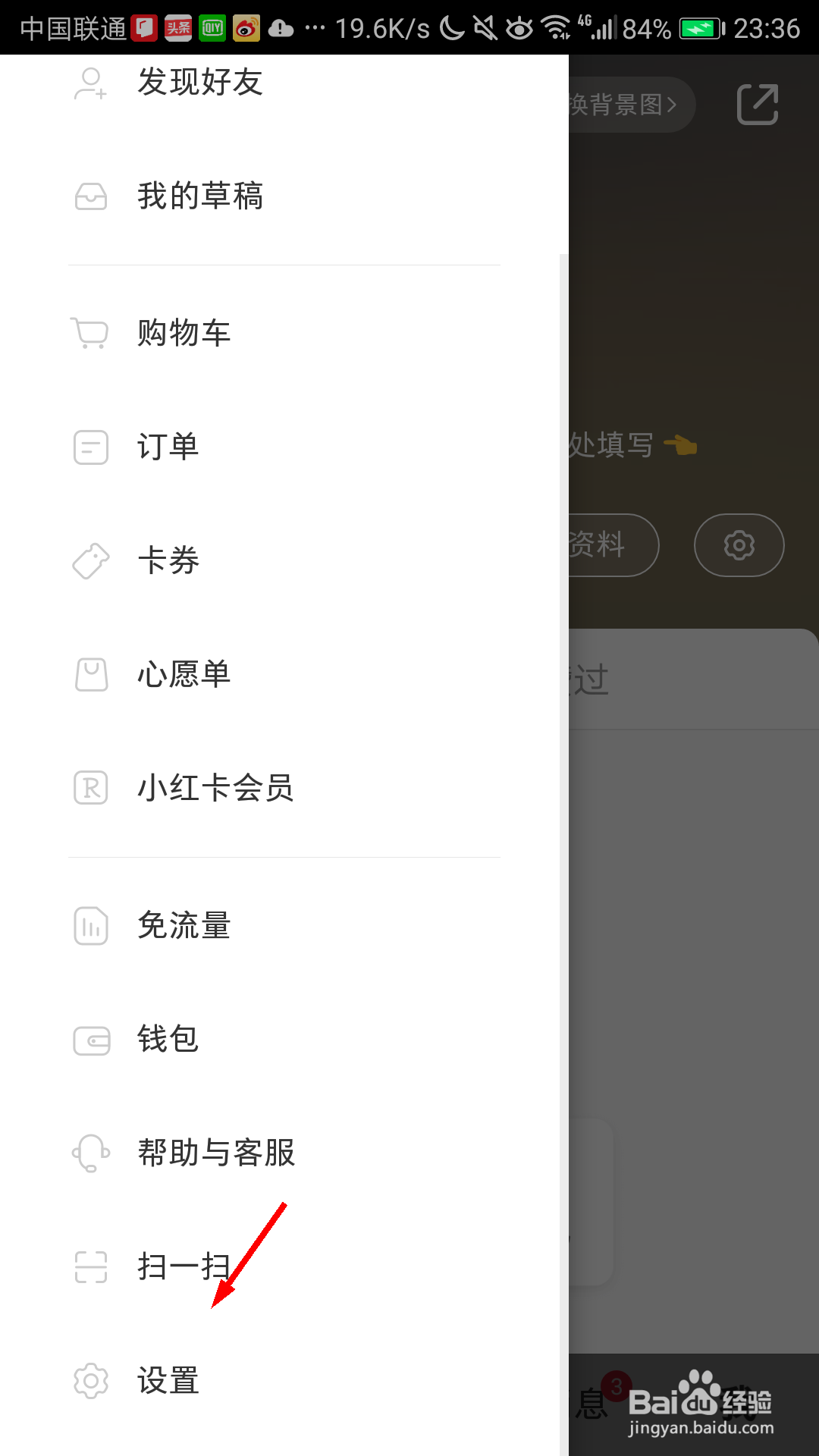
Task: Open the 免流量 data chart icon
Action: [x=89, y=926]
